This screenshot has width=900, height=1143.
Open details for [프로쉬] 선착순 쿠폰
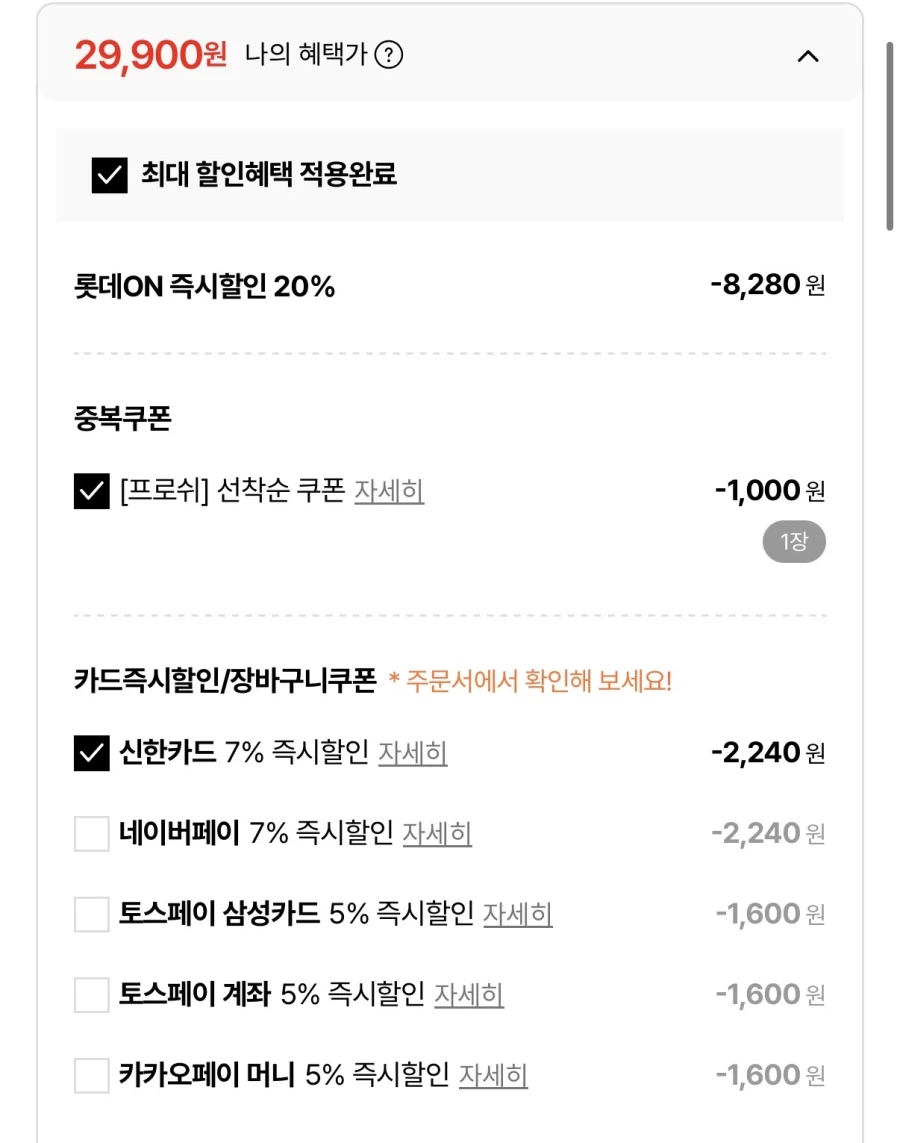pos(389,493)
